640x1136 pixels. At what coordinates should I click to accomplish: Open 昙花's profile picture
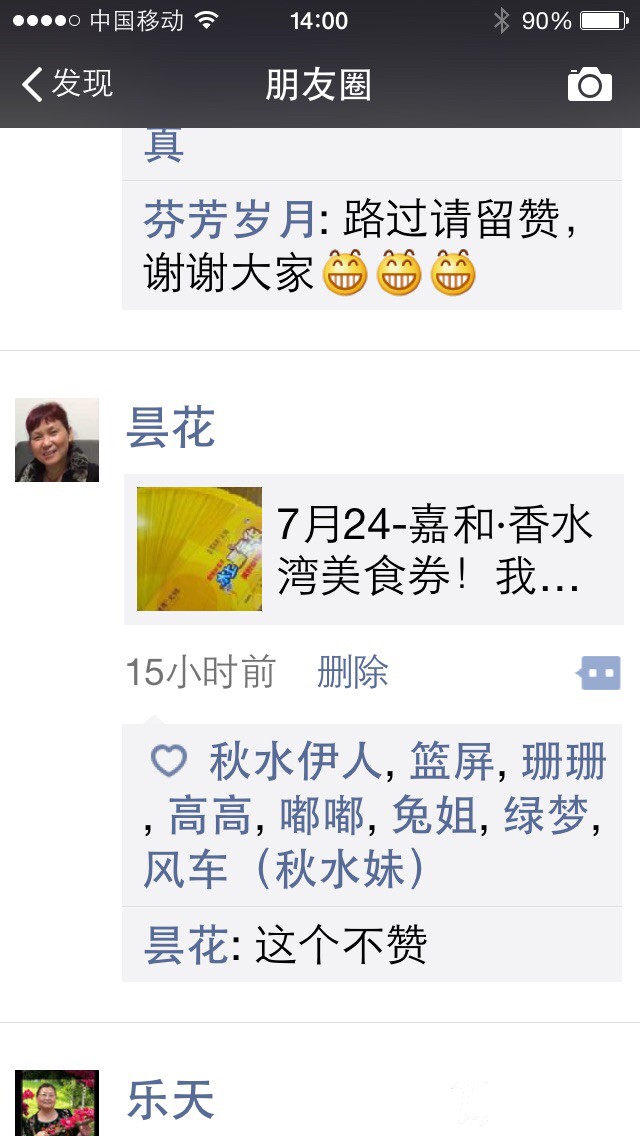point(57,440)
